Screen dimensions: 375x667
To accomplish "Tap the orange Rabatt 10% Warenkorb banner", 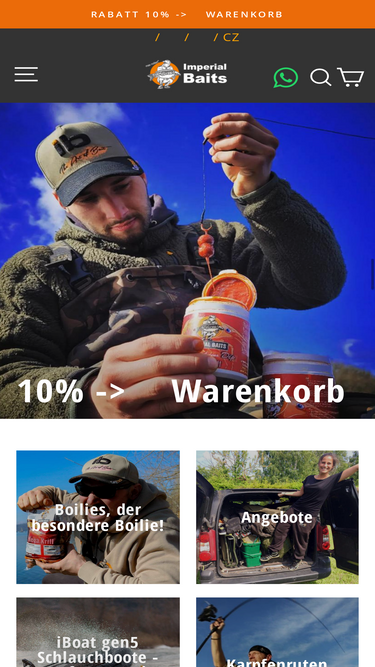I will coord(188,14).
